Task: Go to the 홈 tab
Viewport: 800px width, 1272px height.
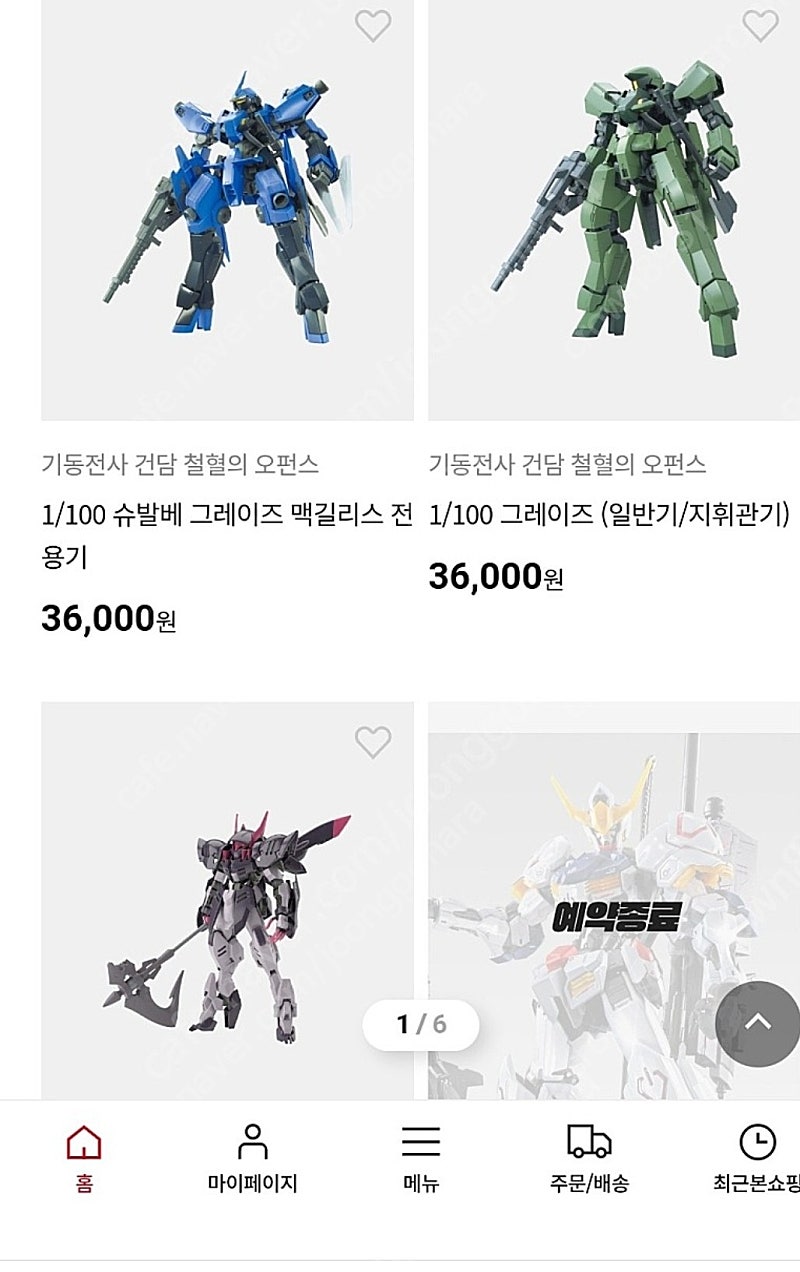Action: 84,1159
